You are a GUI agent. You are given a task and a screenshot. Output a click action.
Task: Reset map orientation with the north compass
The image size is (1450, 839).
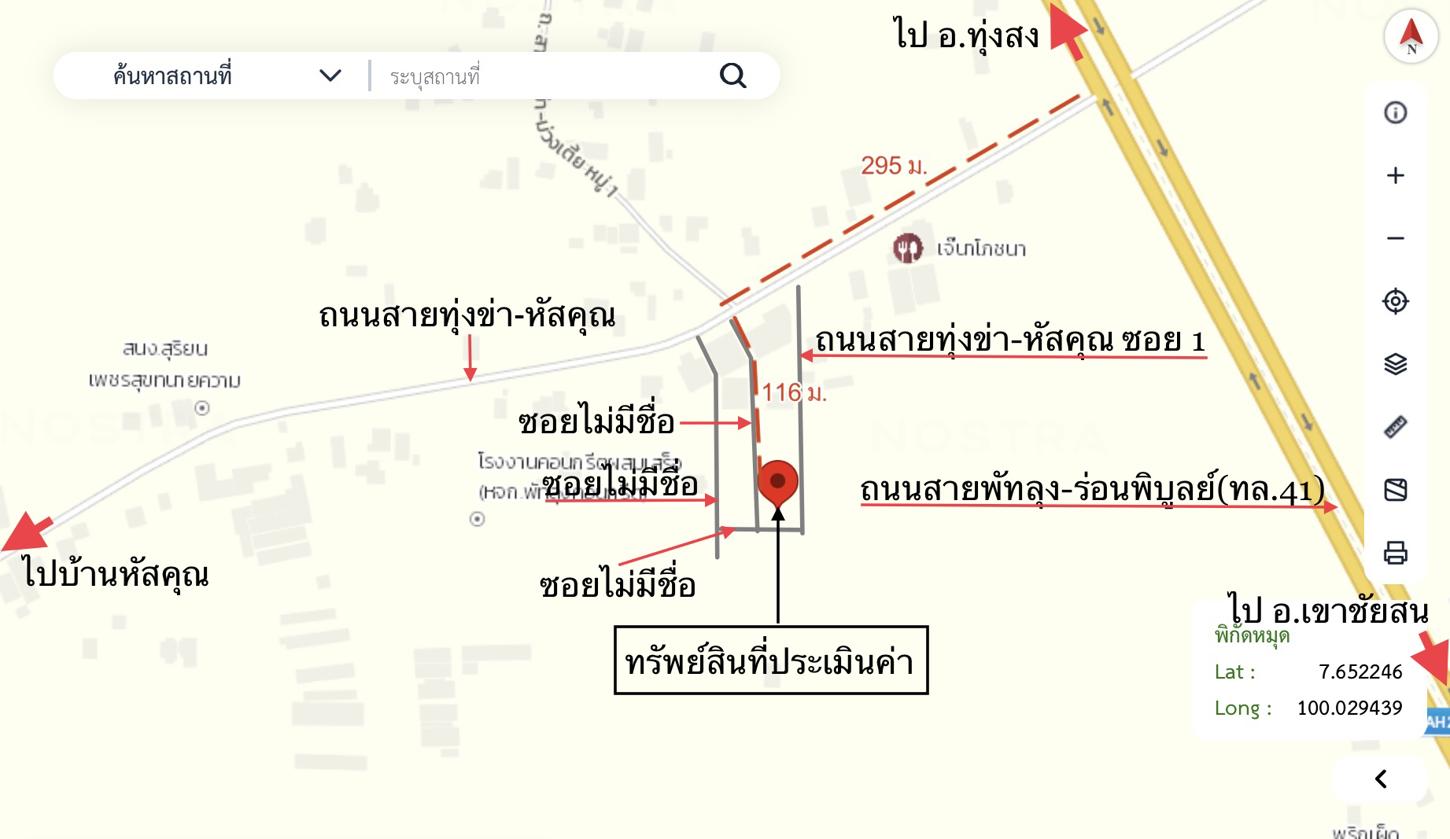[x=1411, y=38]
